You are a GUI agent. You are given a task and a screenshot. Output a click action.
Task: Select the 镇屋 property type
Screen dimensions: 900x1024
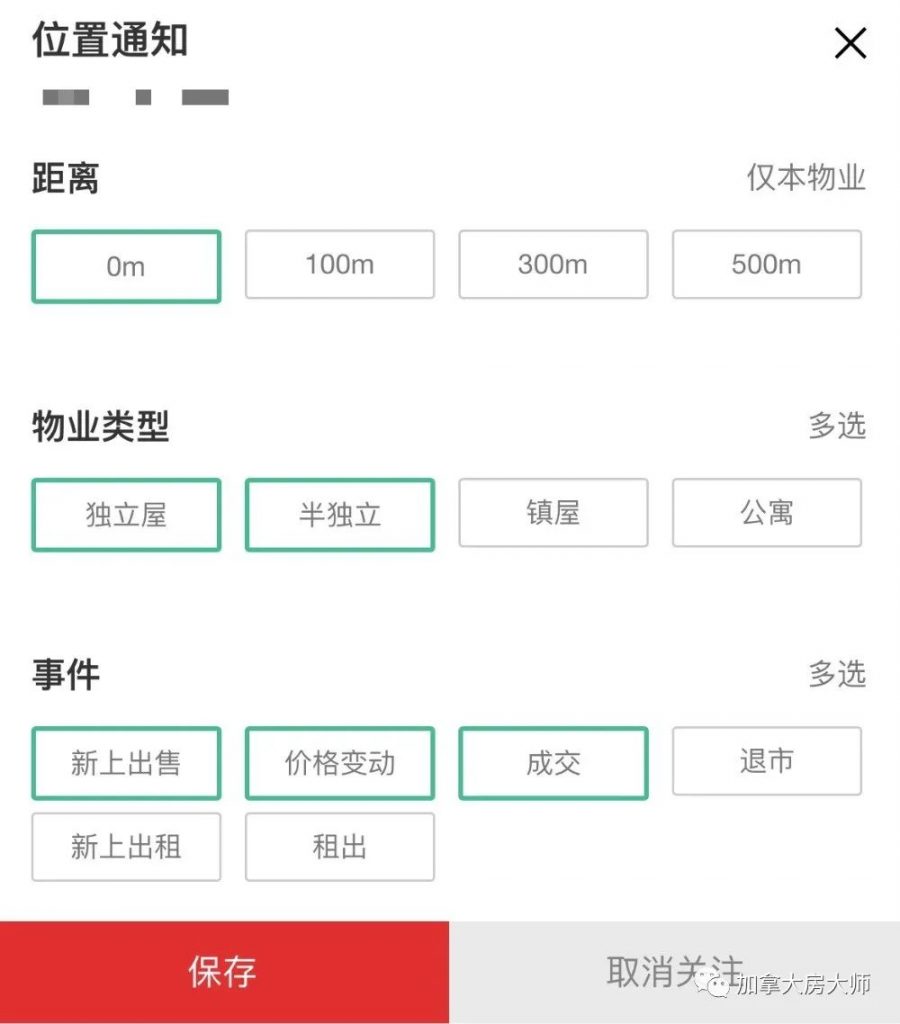click(553, 513)
